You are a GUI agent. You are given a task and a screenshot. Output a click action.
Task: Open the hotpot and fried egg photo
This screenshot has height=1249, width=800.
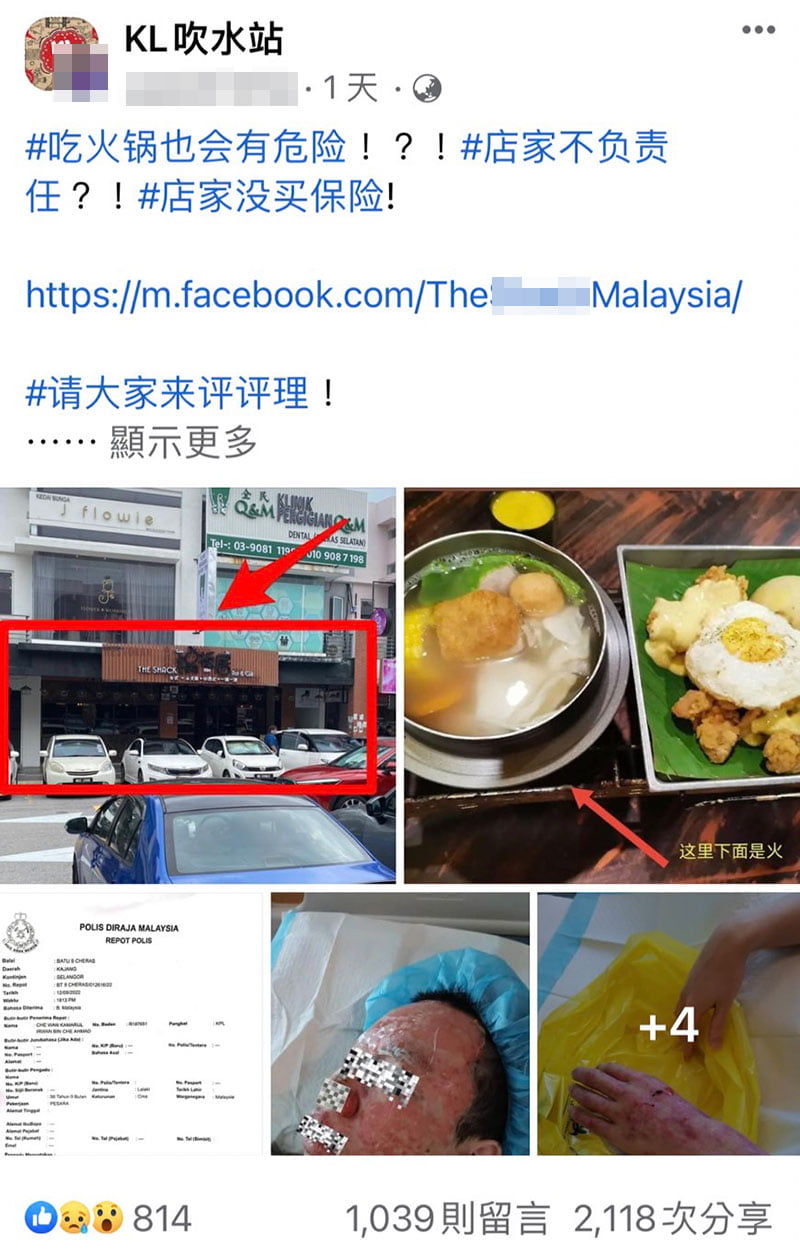pos(602,685)
